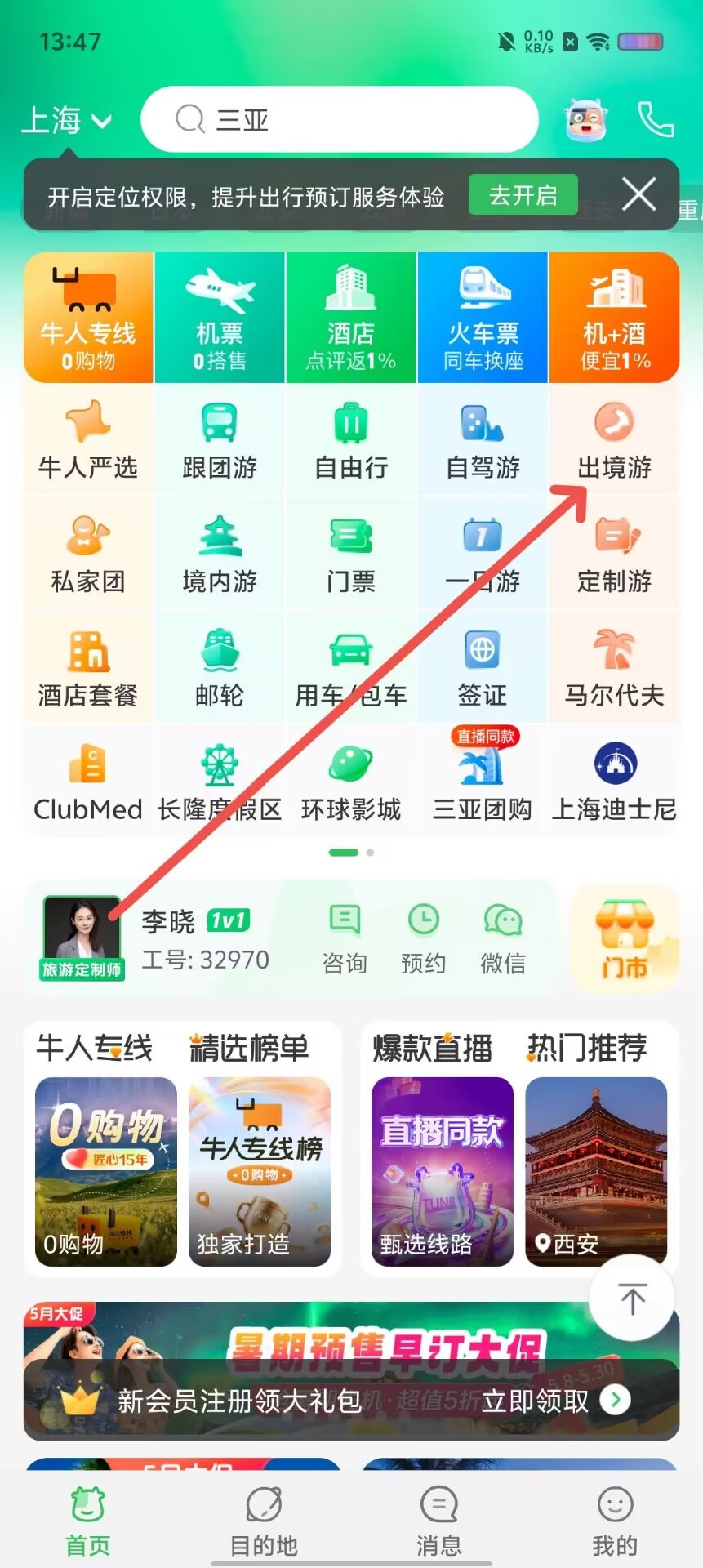Screen dimensions: 703x1568
Task: Open 跟团游 group tours
Action: coord(220,442)
